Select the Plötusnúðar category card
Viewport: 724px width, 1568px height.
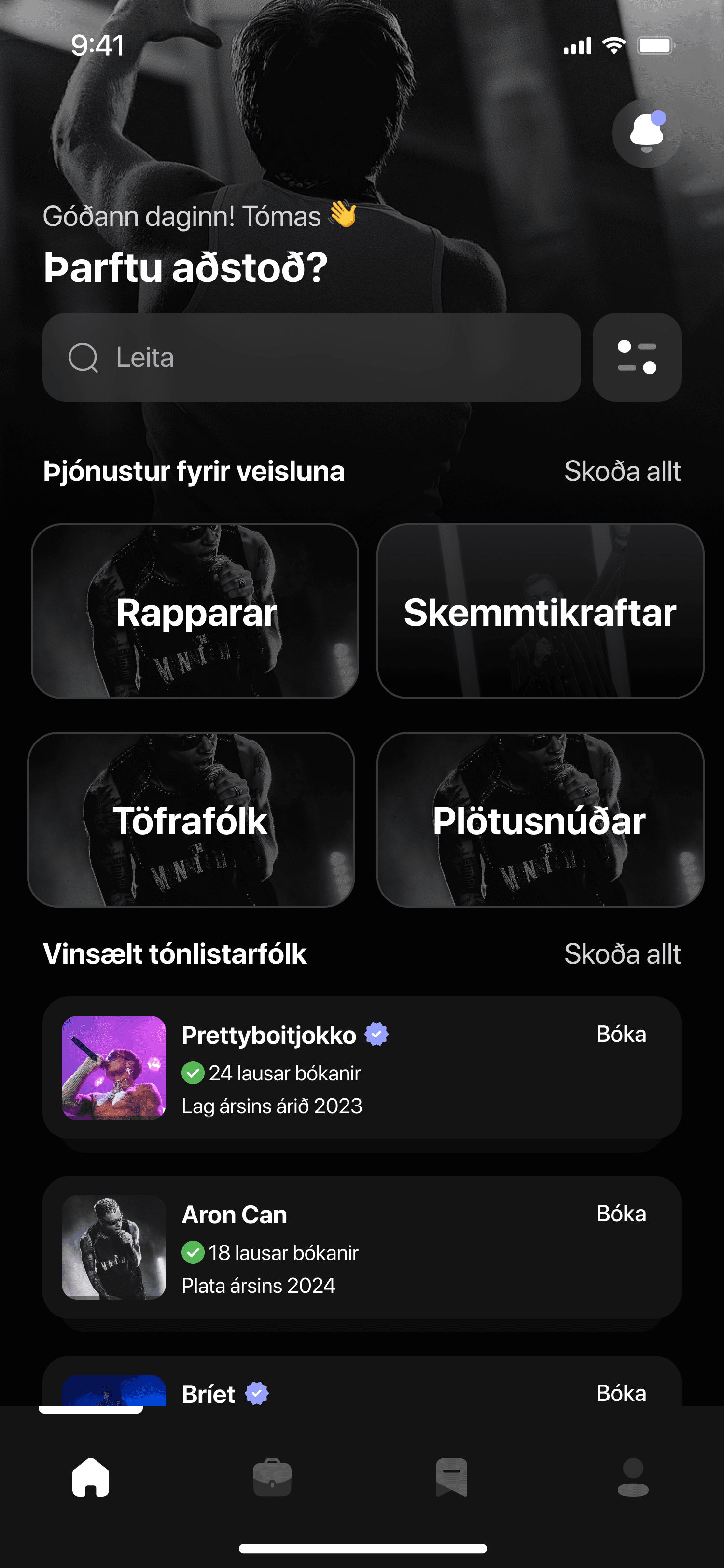point(540,819)
